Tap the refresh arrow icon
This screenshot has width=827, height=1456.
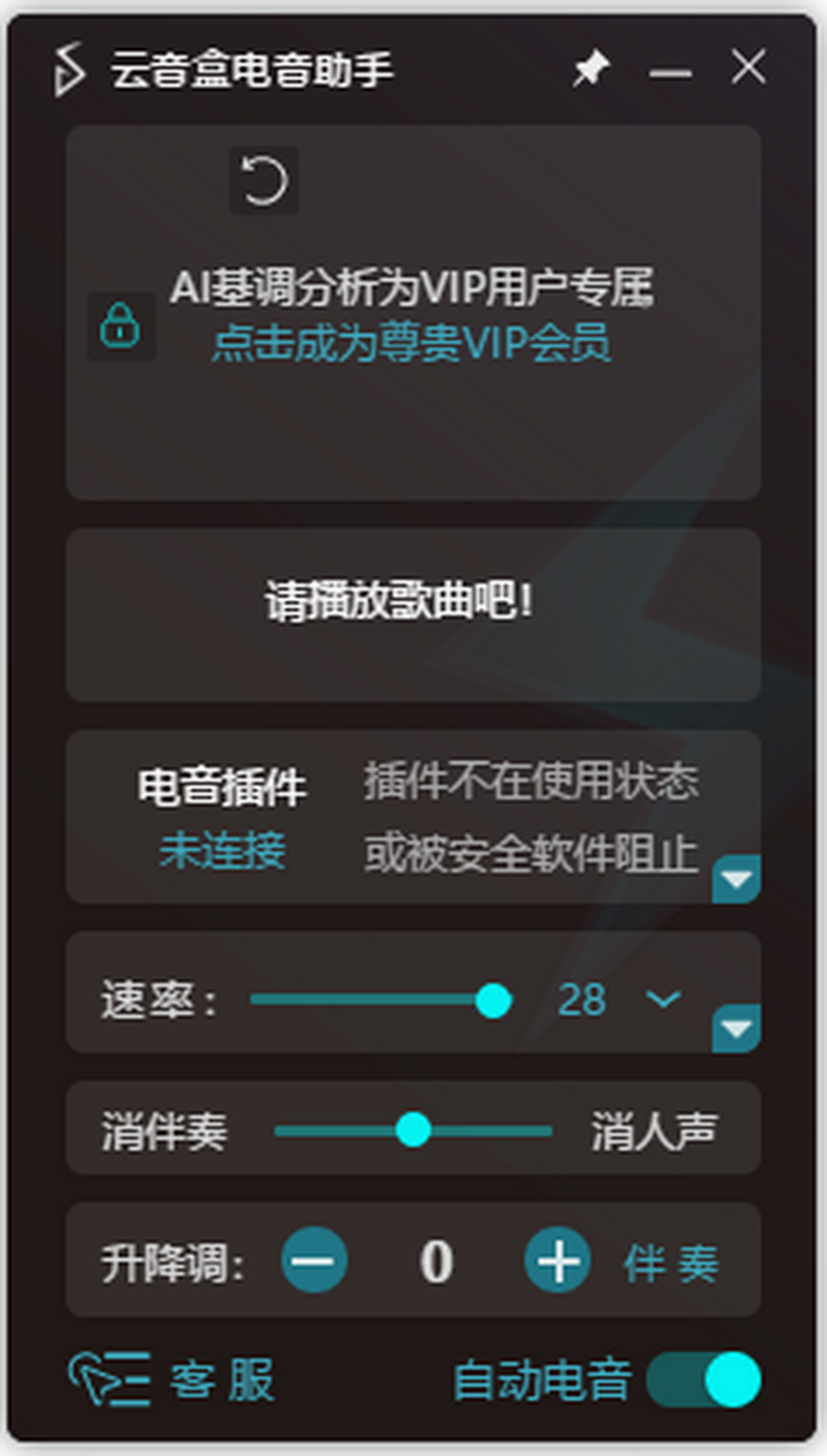pyautogui.click(x=263, y=181)
